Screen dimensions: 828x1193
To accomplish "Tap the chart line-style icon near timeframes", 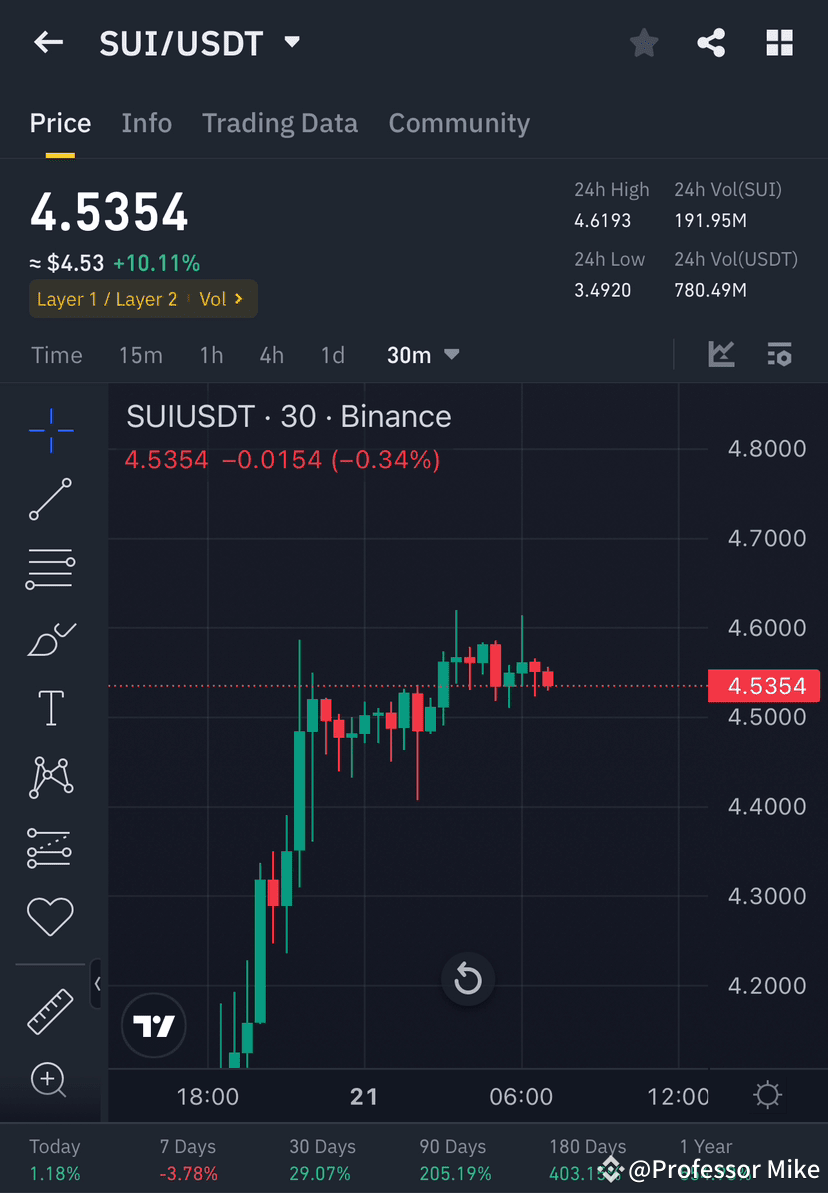I will point(721,354).
